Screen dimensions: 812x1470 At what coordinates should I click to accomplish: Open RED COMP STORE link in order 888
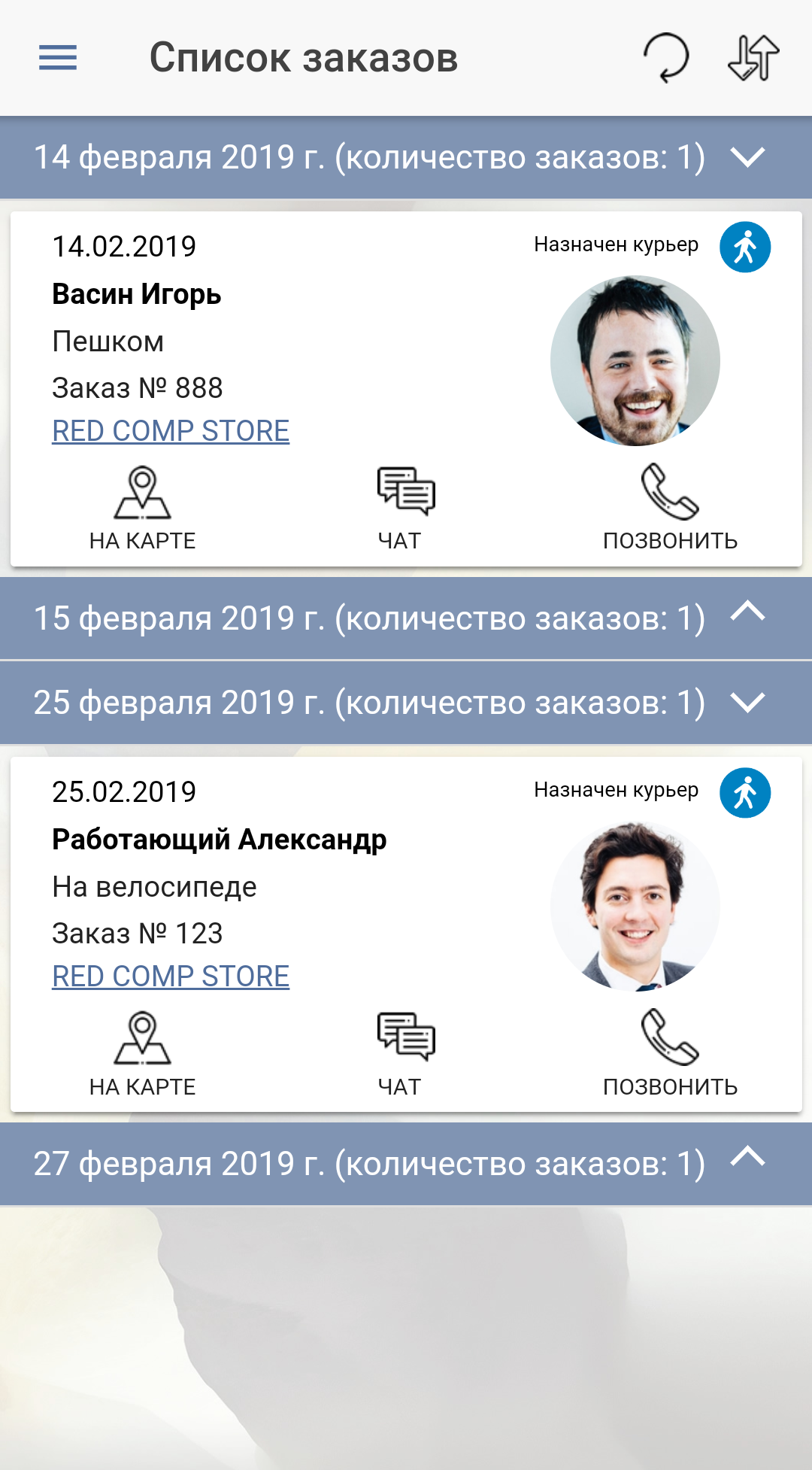click(x=171, y=431)
